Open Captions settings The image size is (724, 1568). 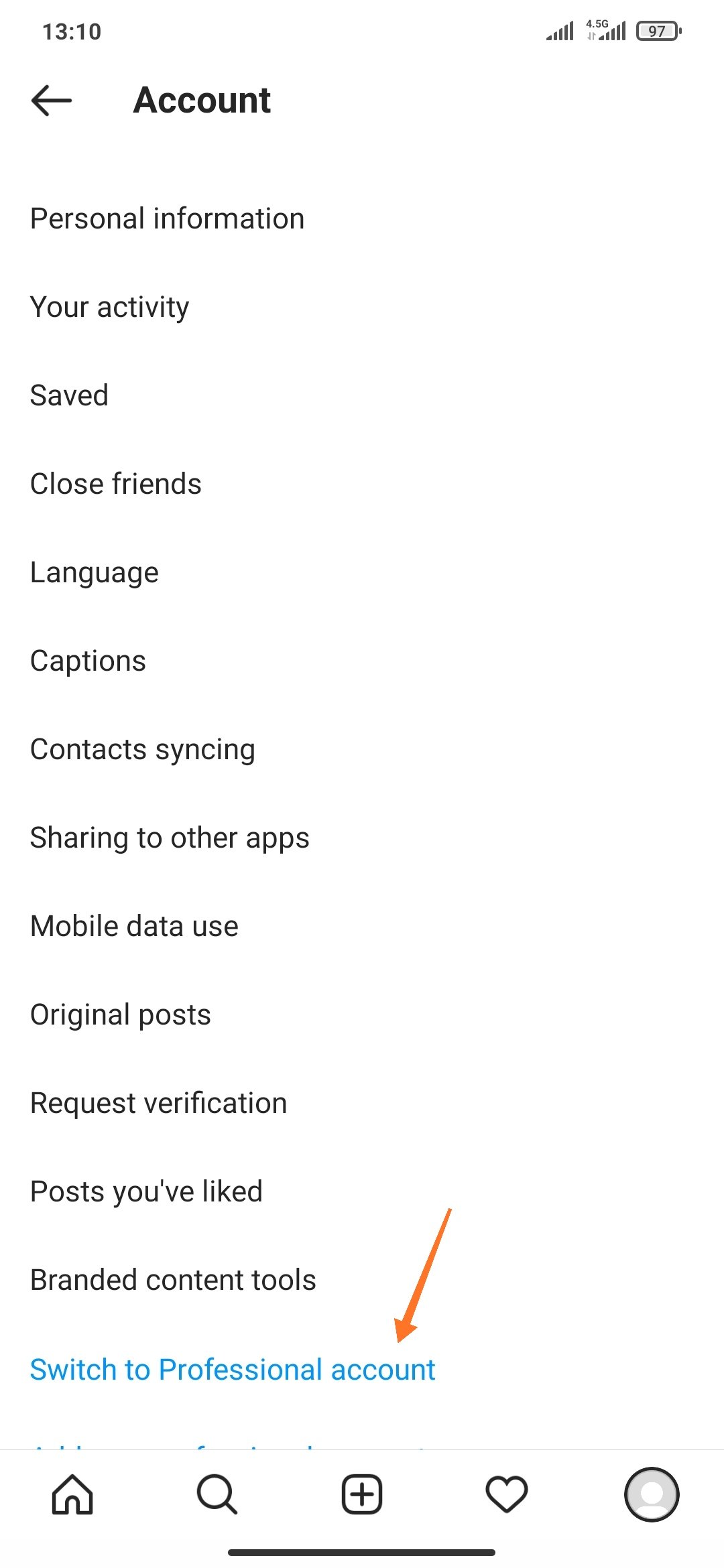[x=88, y=661]
